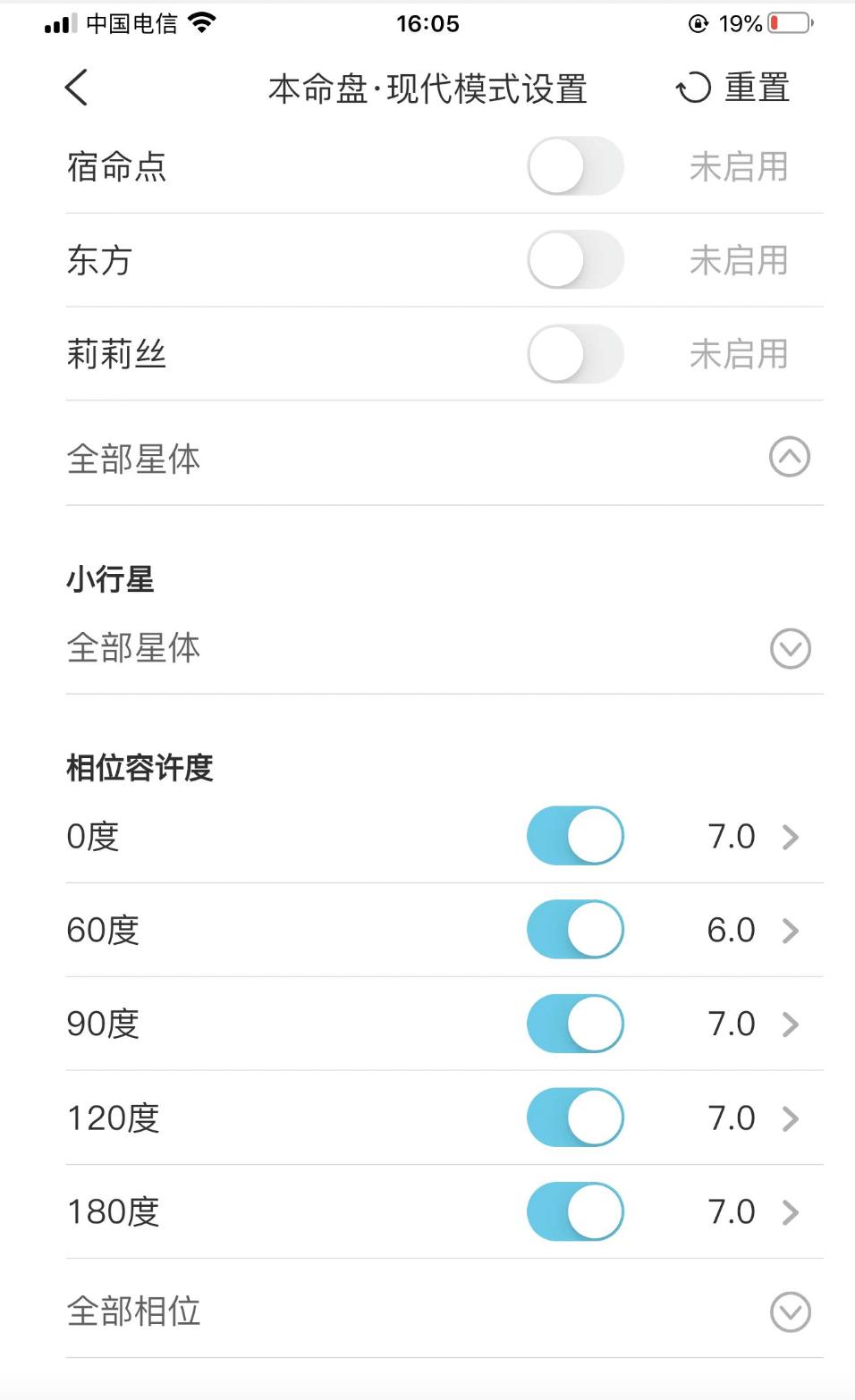Open the 0度 orb detail arrow

pos(791,837)
